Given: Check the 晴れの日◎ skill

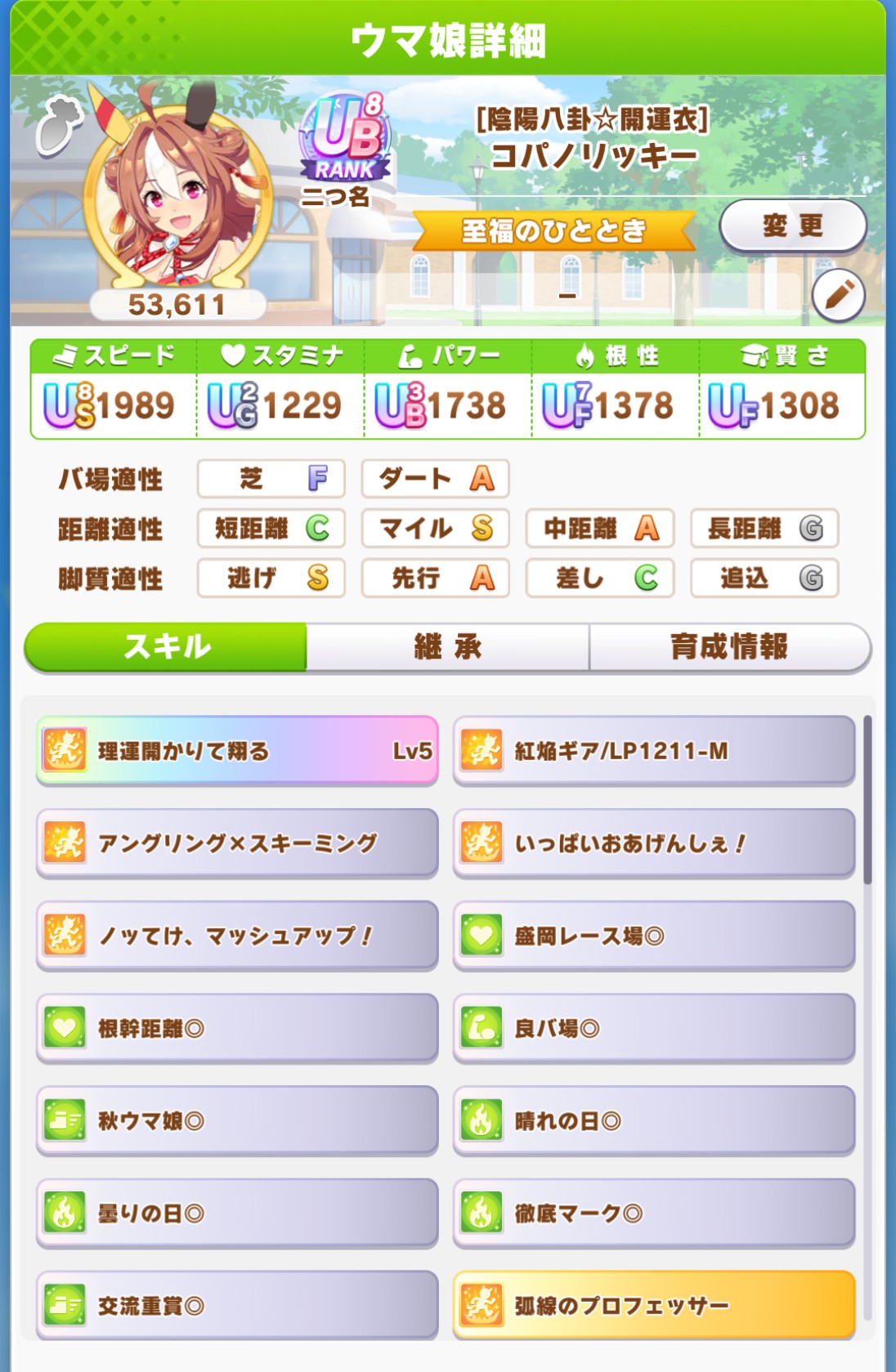Looking at the screenshot, I should (654, 1120).
